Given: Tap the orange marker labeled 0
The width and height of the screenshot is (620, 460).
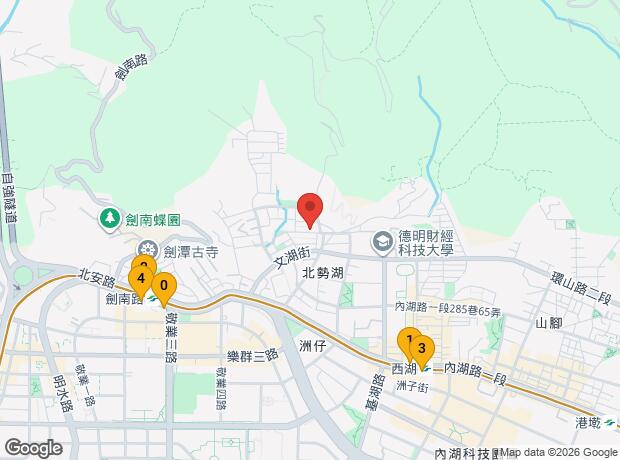Looking at the screenshot, I should point(164,287).
